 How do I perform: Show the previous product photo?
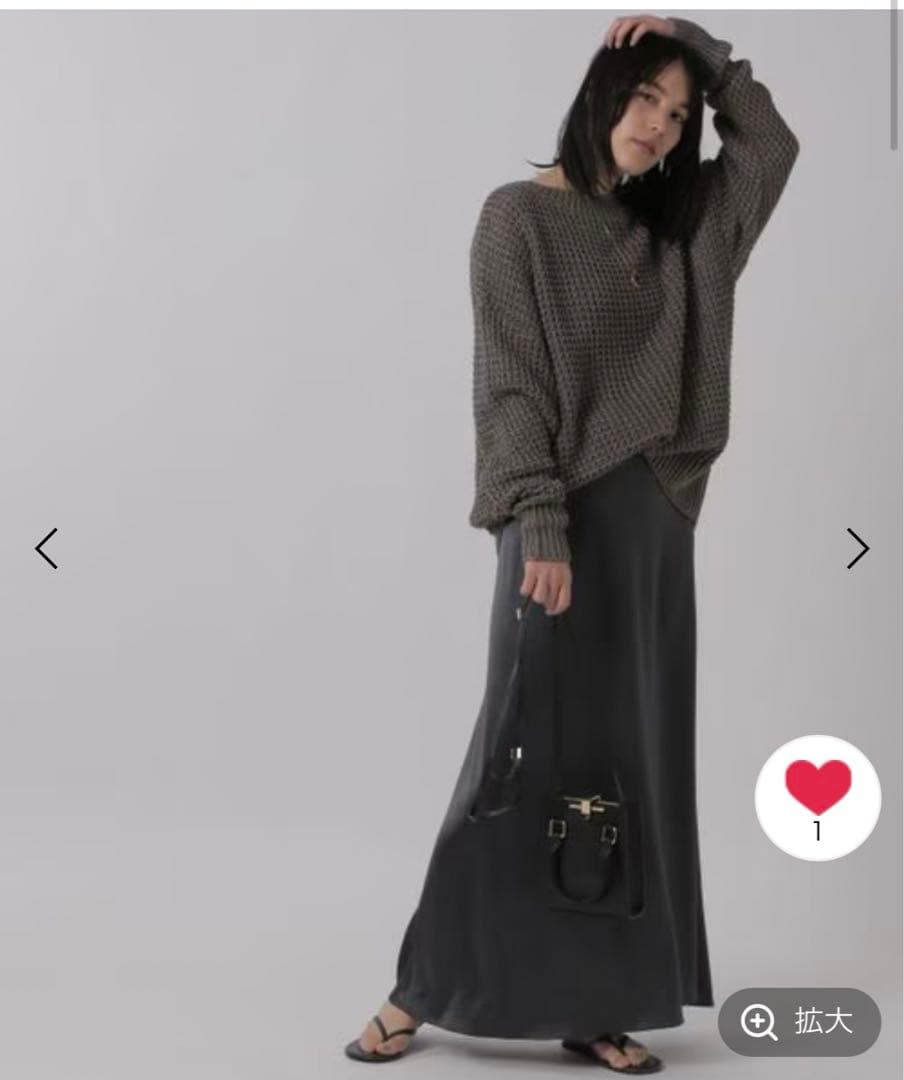pyautogui.click(x=47, y=548)
